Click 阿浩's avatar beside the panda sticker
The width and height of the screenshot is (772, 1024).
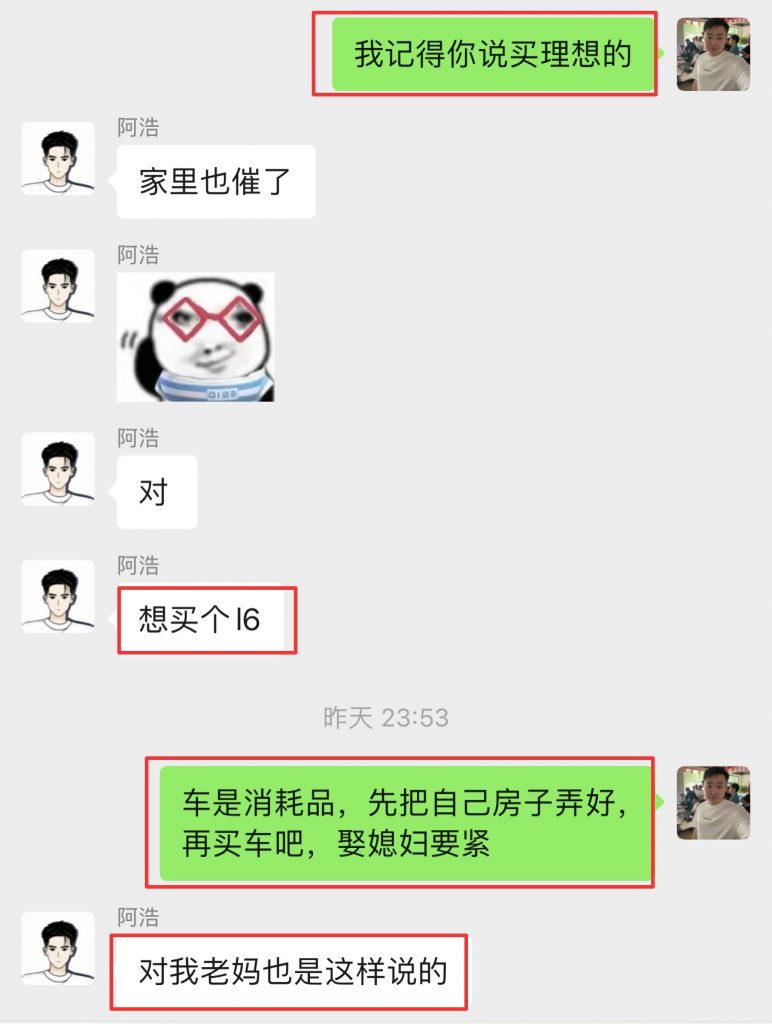(60, 285)
